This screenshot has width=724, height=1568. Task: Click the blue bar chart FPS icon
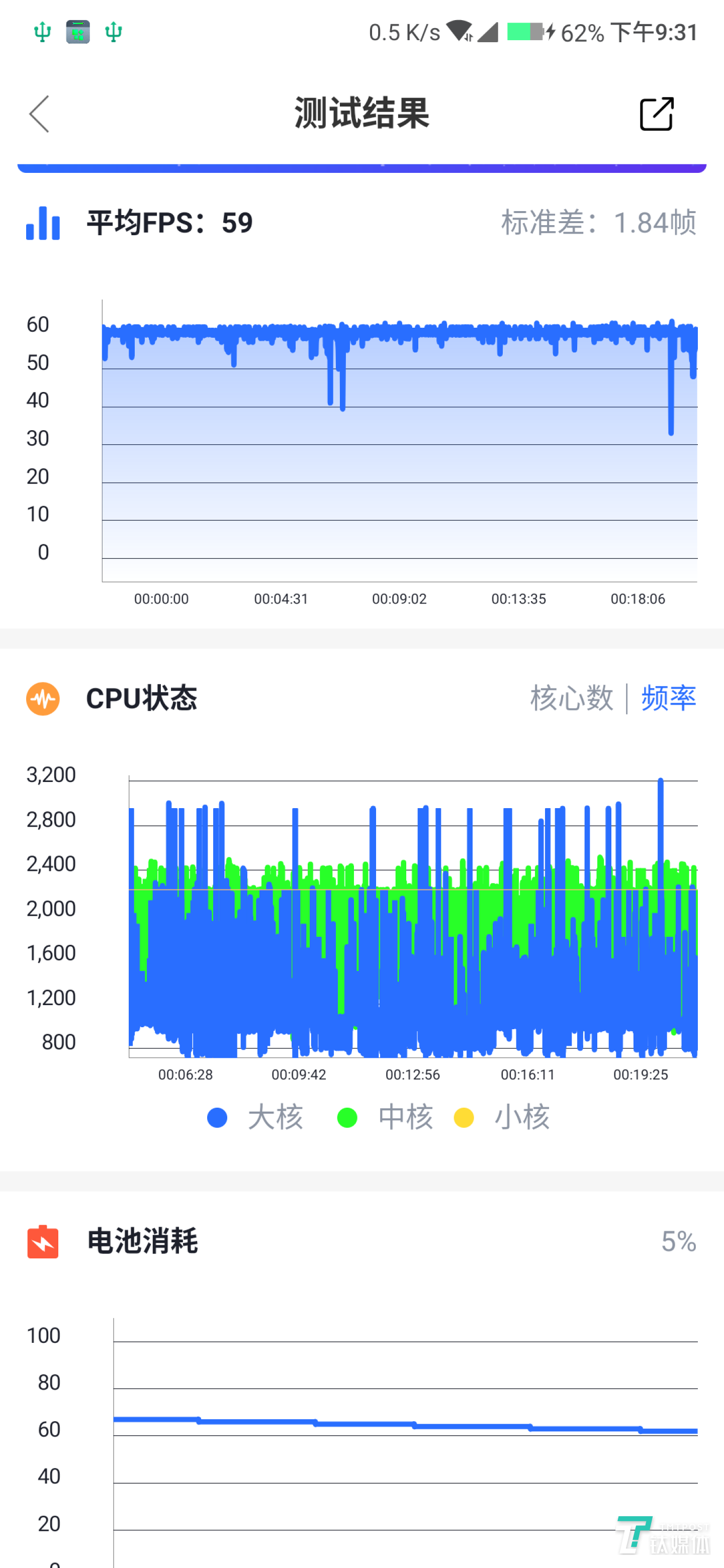point(43,223)
